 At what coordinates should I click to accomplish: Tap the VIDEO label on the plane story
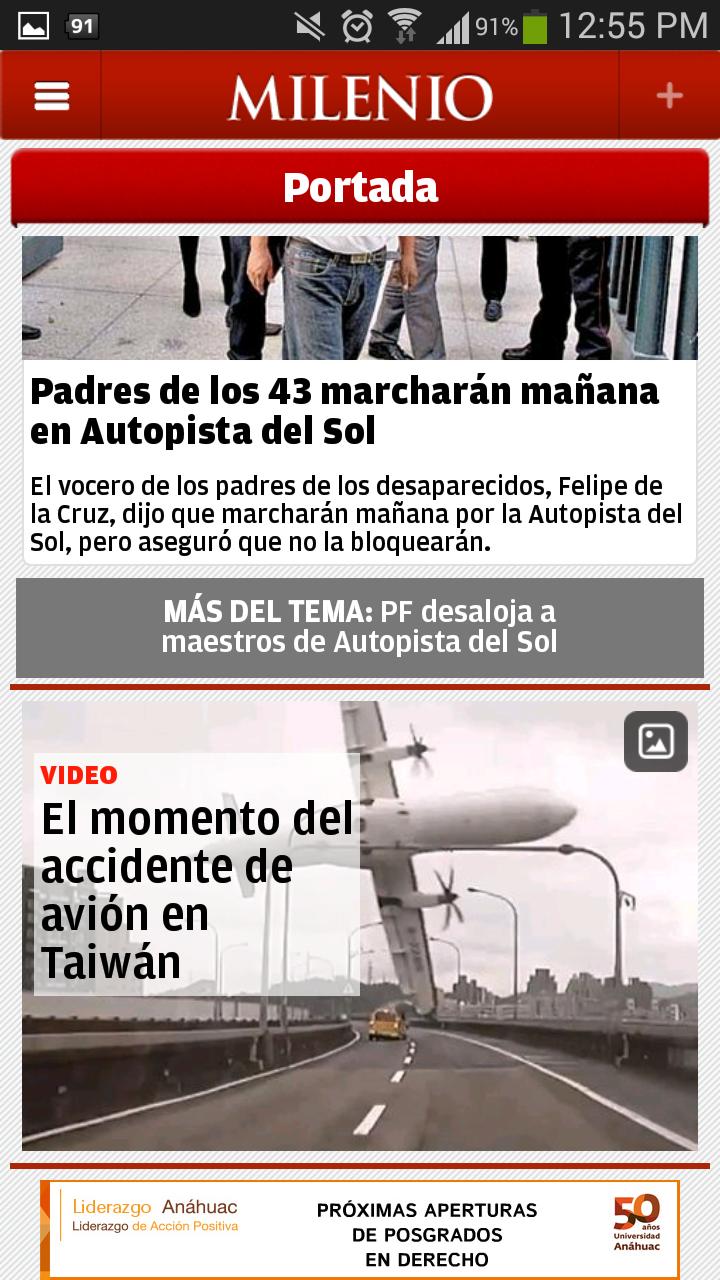click(x=78, y=773)
